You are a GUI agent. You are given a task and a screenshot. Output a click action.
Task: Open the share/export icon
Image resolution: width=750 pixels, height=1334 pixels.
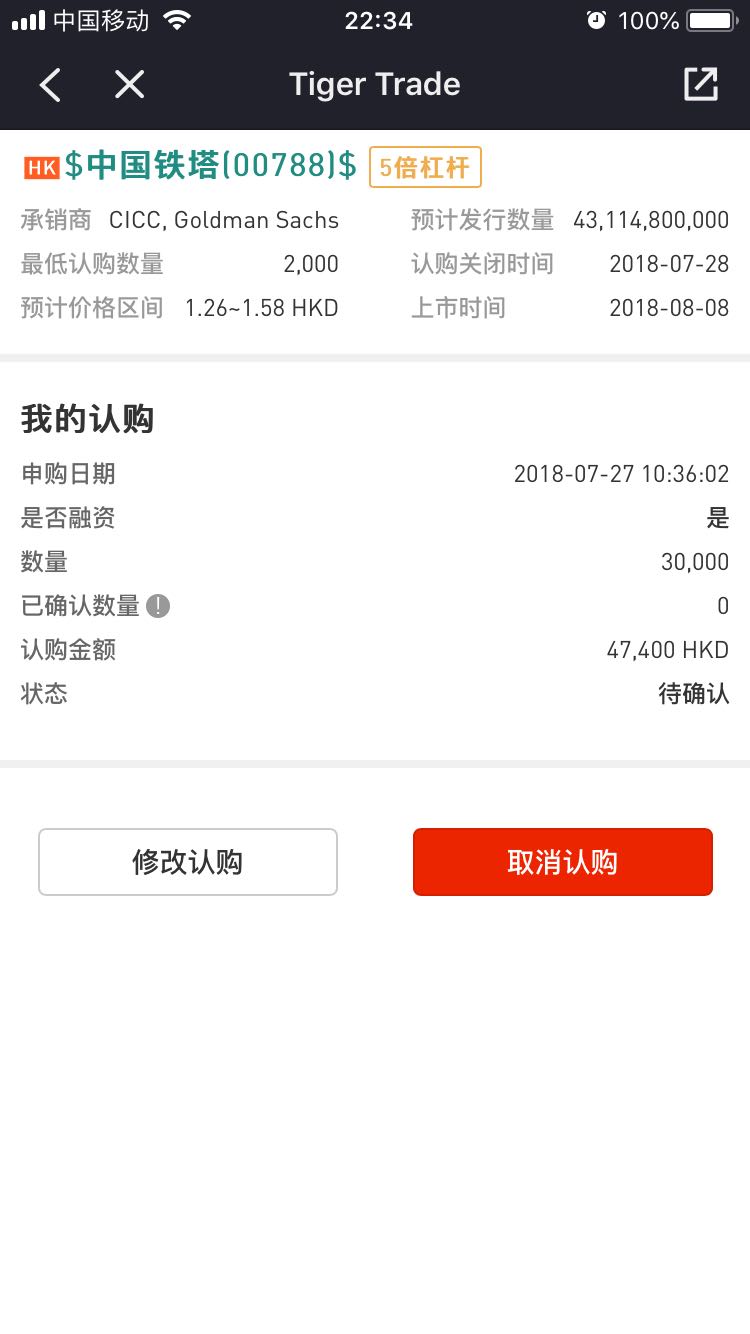701,85
